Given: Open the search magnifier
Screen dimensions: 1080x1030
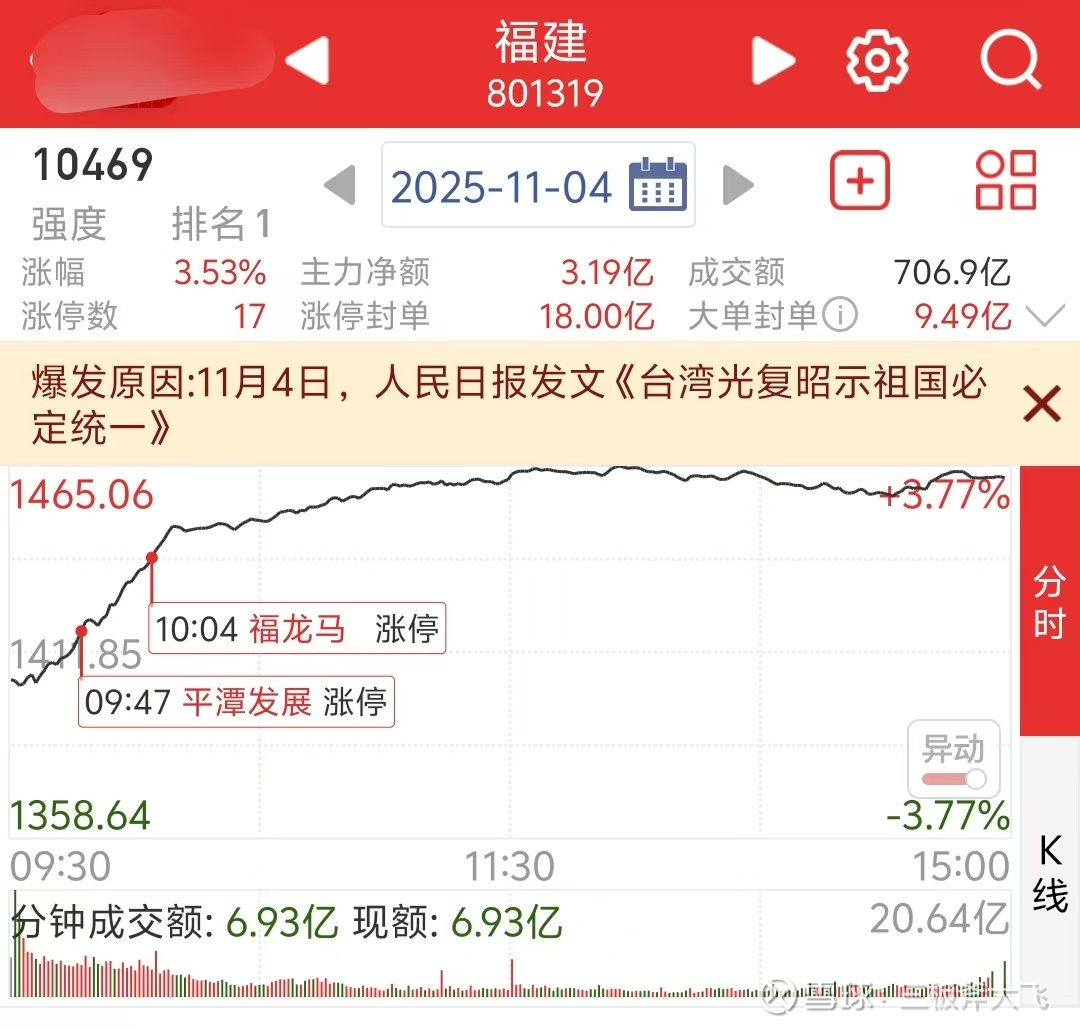Looking at the screenshot, I should 1010,62.
